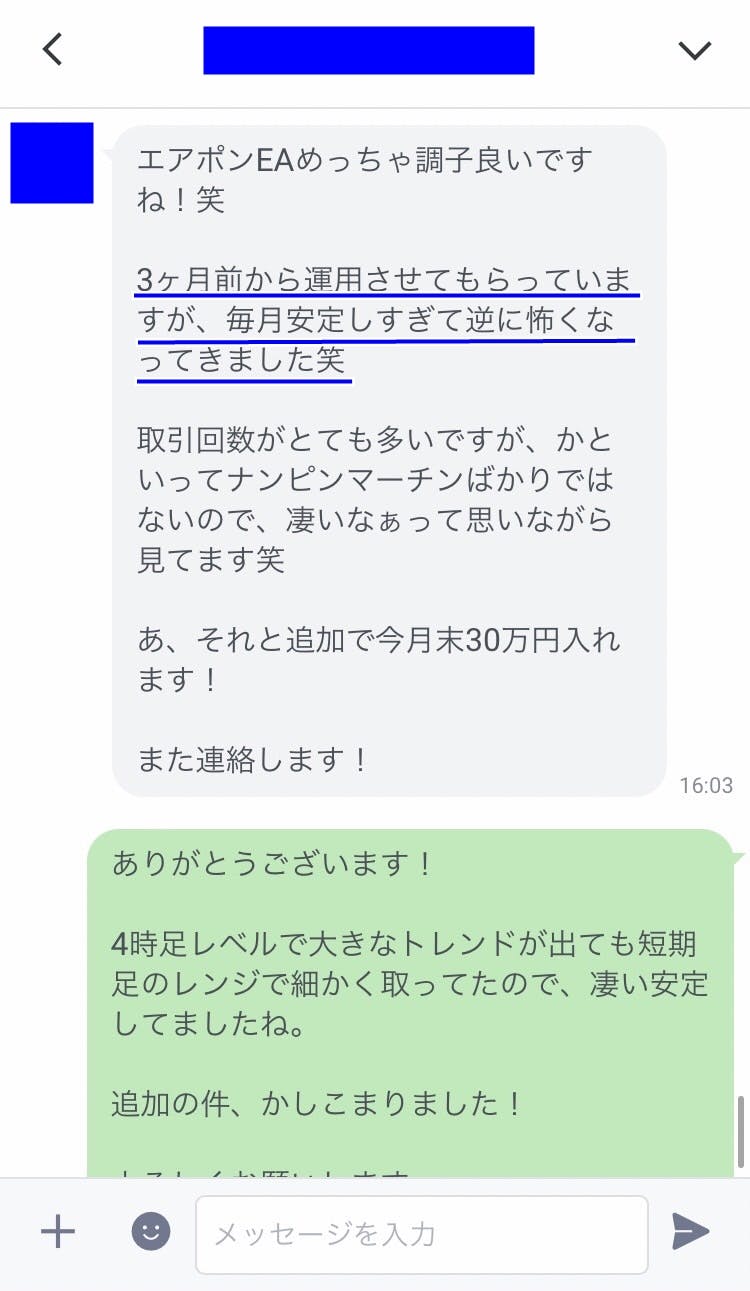Open the sender's profile picture

[x=52, y=163]
